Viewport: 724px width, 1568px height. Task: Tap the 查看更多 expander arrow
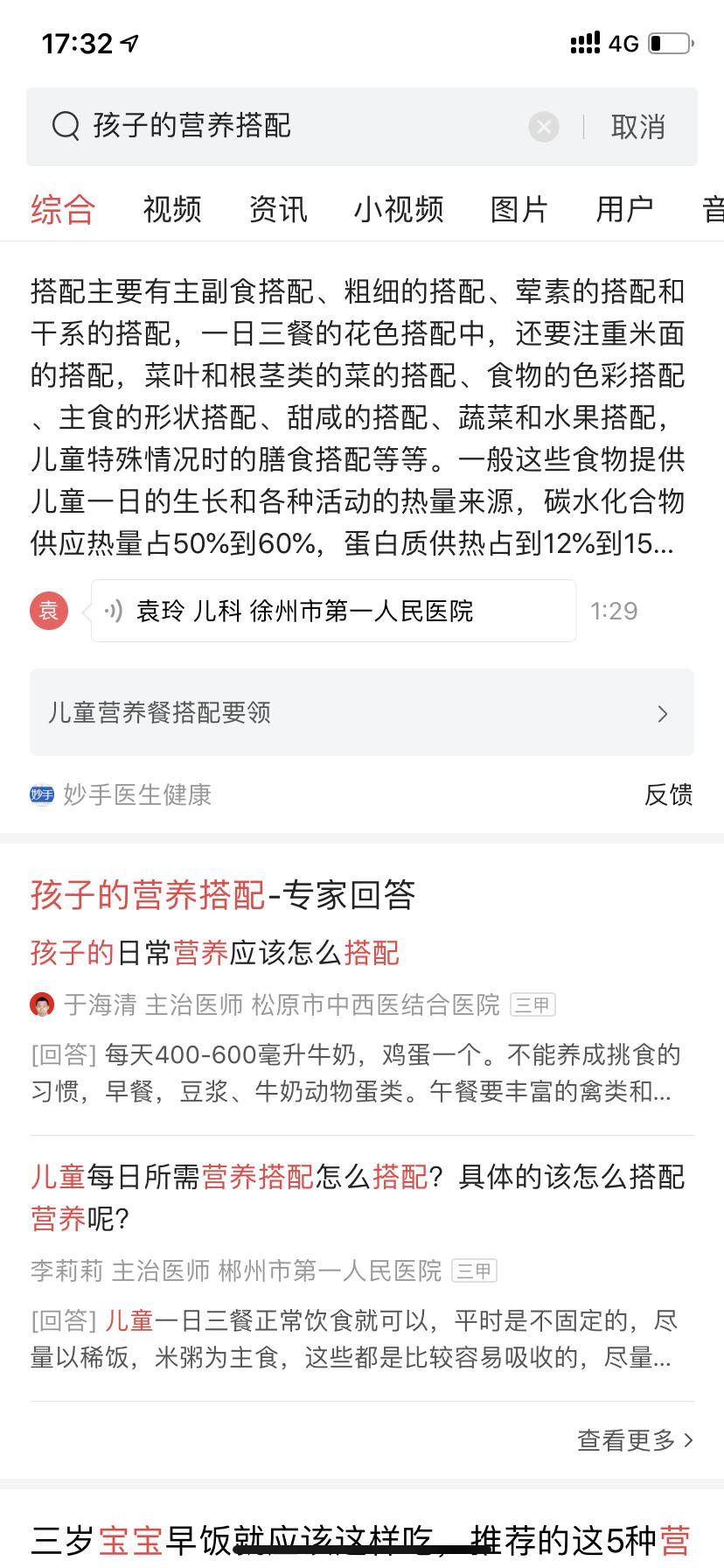(x=690, y=1441)
